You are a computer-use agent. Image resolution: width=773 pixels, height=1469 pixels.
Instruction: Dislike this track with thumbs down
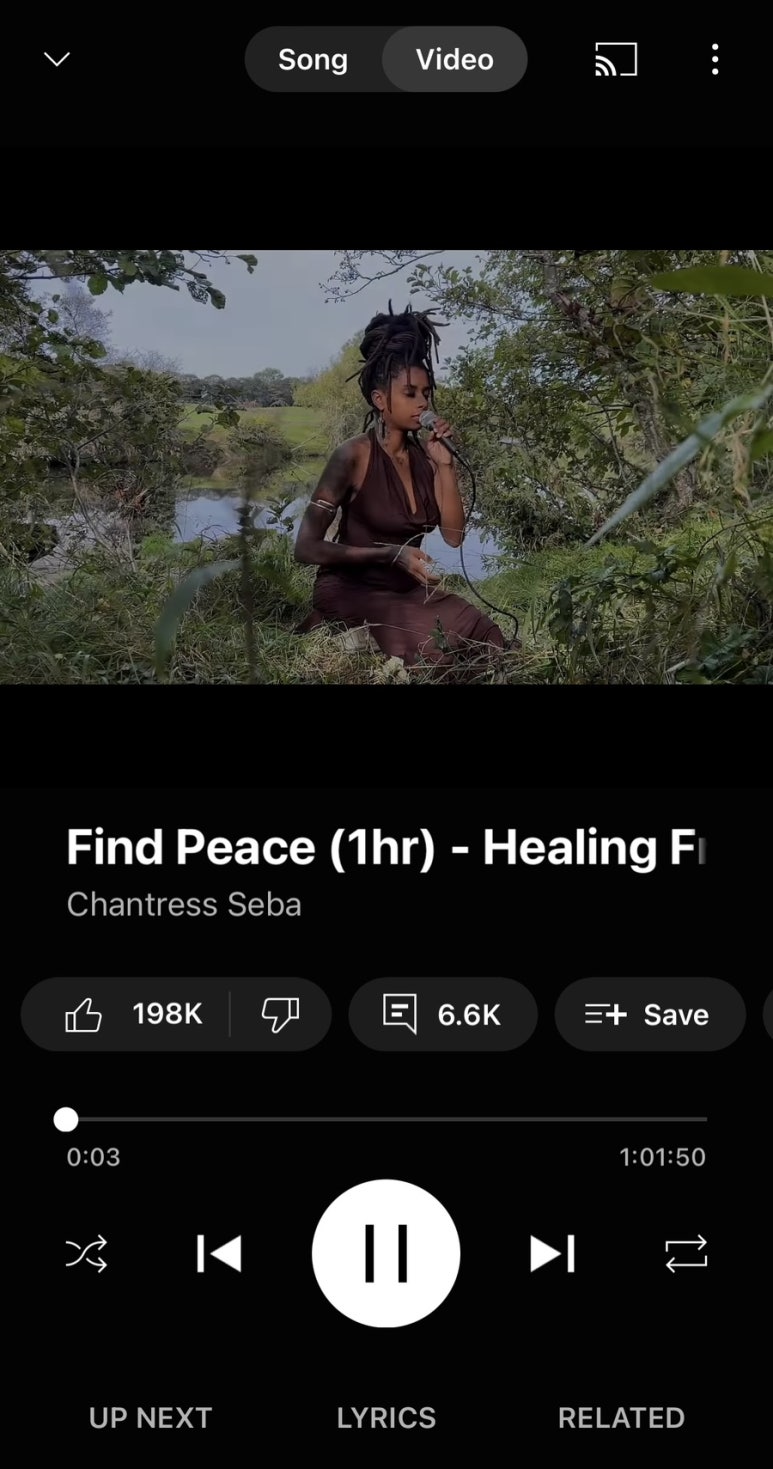(280, 1015)
